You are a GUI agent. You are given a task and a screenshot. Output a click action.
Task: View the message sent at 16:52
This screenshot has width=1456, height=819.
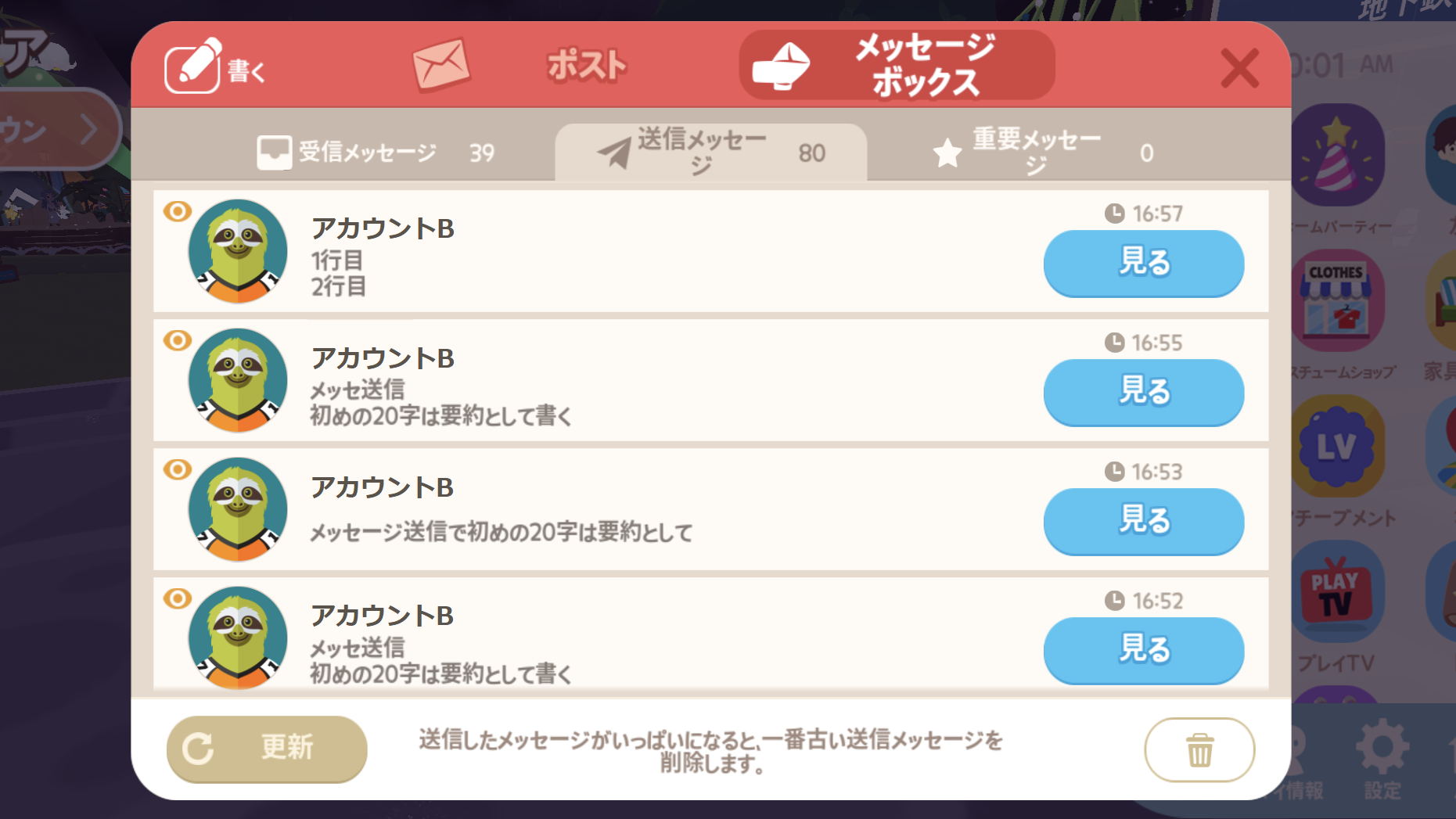pos(1143,650)
